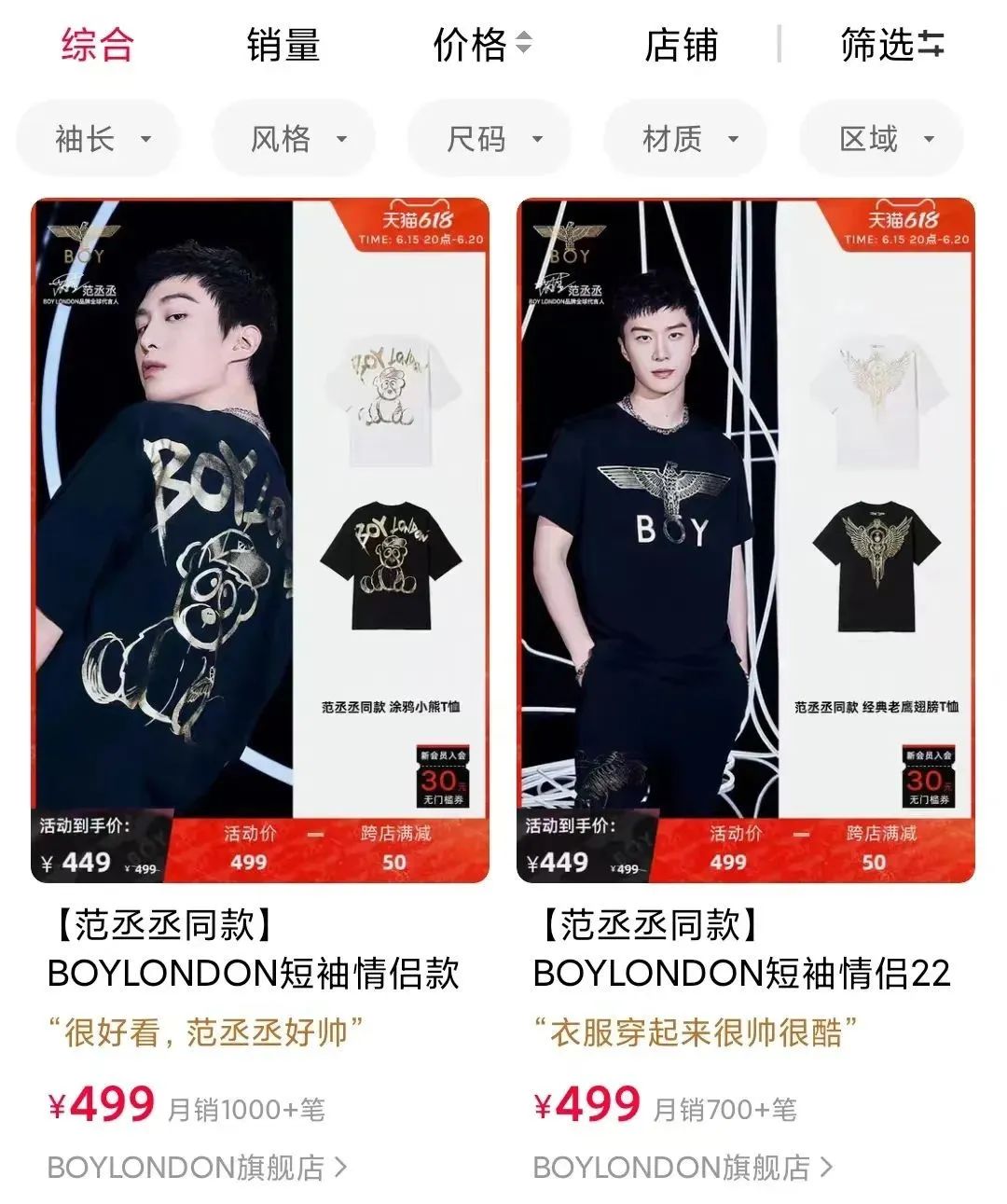Open the 筛选 filter panel
The height and width of the screenshot is (1204, 1007).
pyautogui.click(x=891, y=45)
